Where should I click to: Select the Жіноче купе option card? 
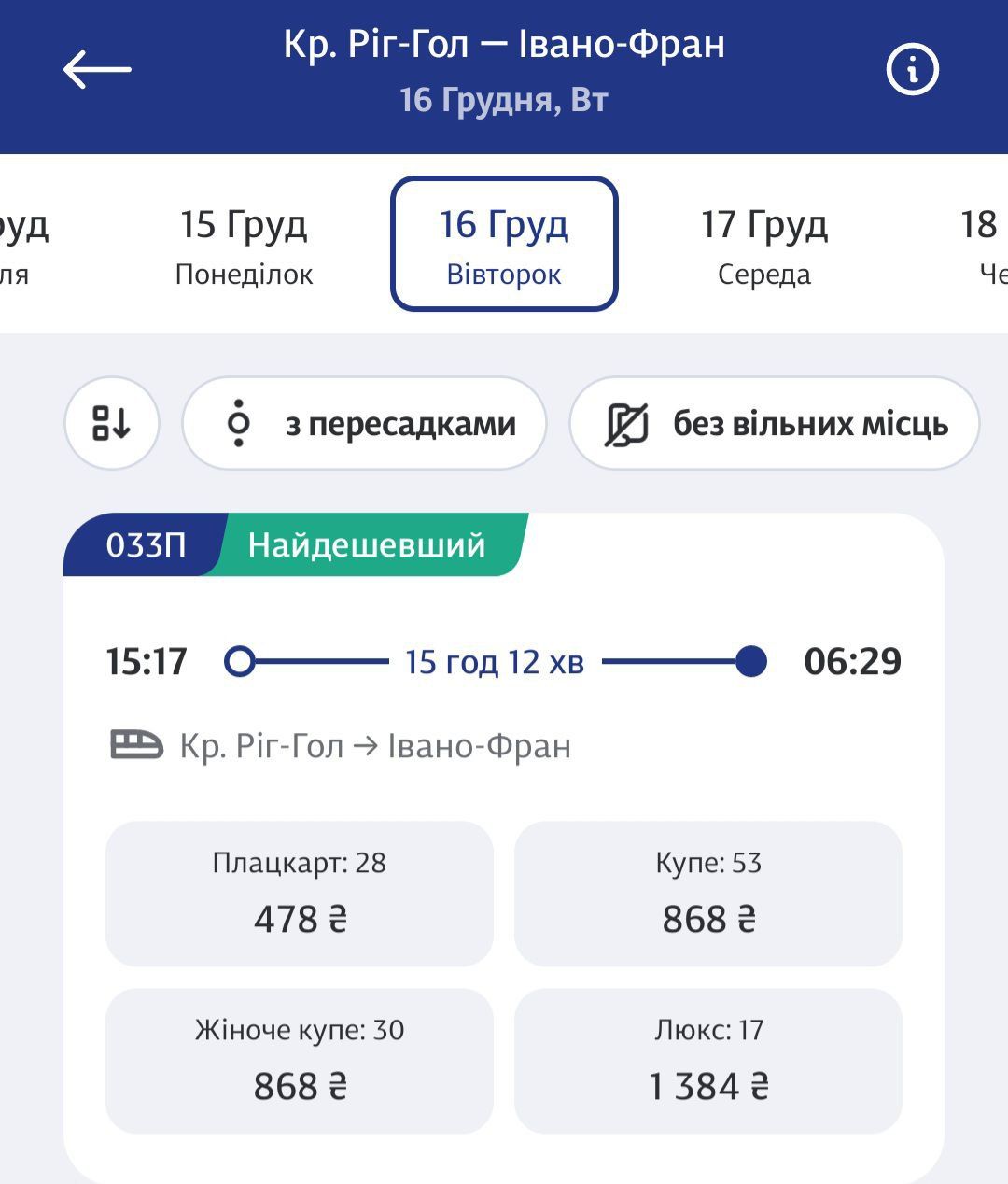click(301, 1061)
